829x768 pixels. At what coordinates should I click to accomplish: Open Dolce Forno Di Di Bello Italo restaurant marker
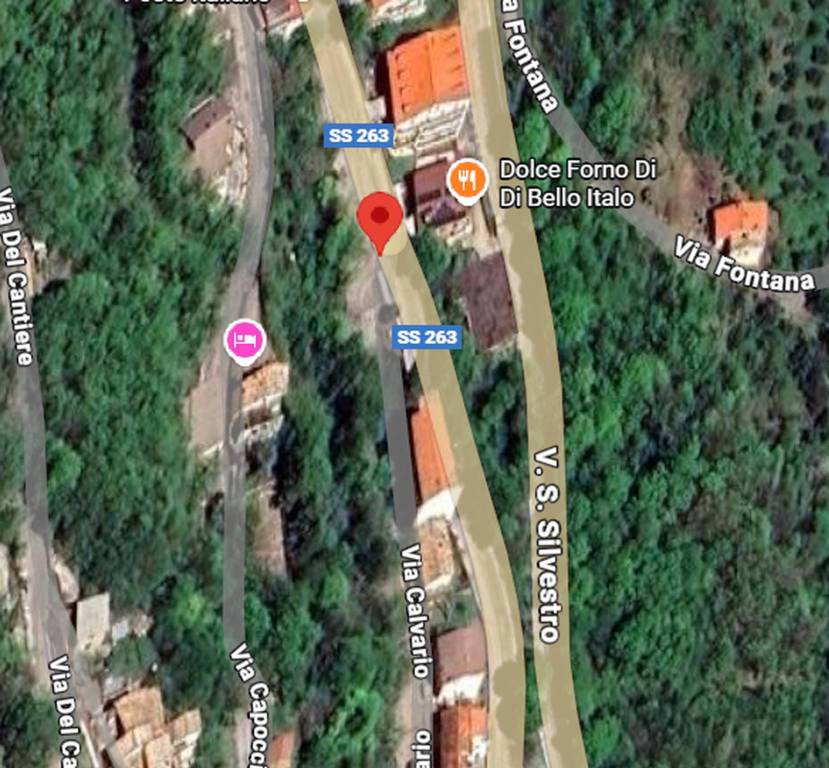(466, 181)
